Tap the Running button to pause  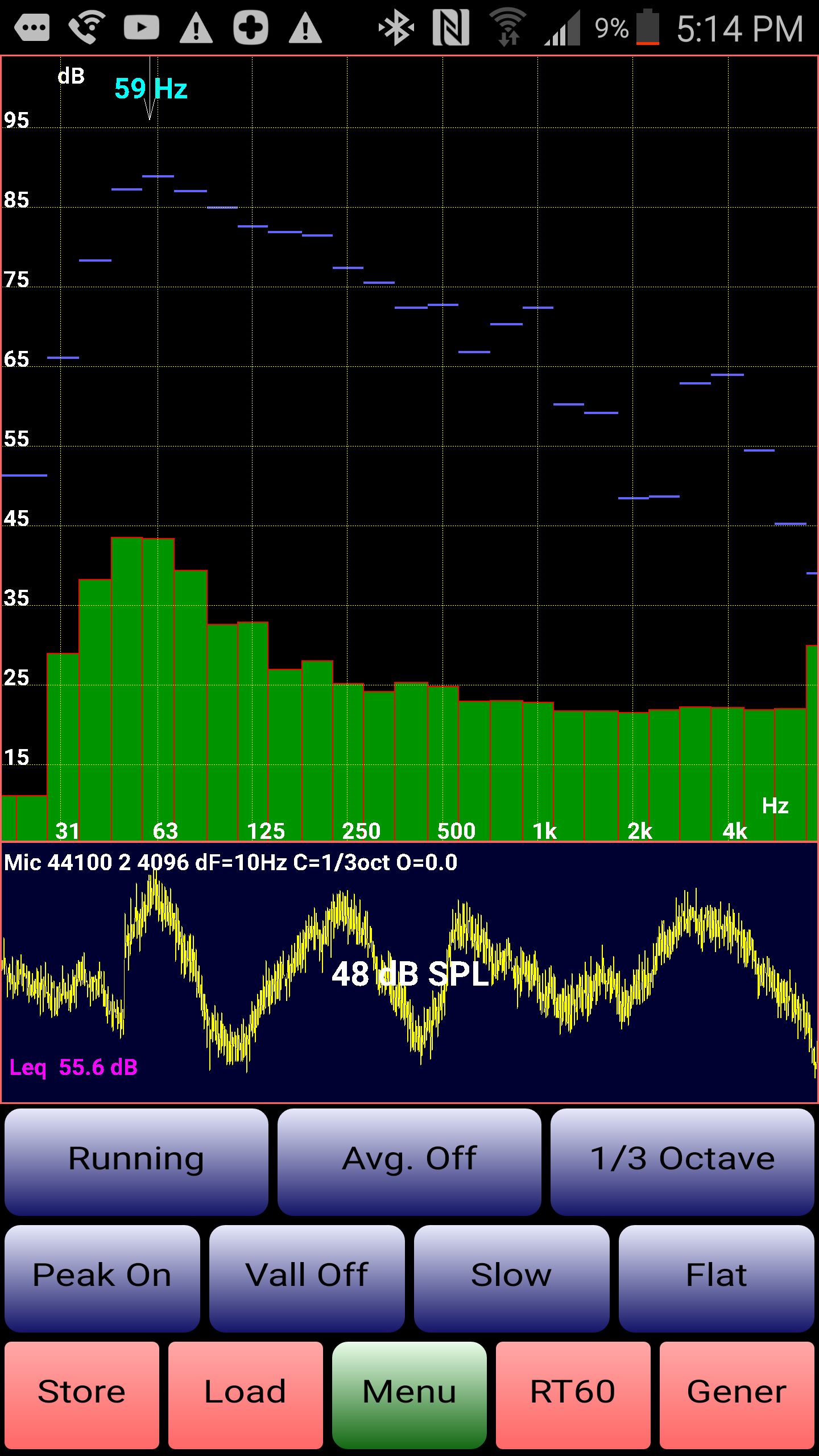point(136,1161)
